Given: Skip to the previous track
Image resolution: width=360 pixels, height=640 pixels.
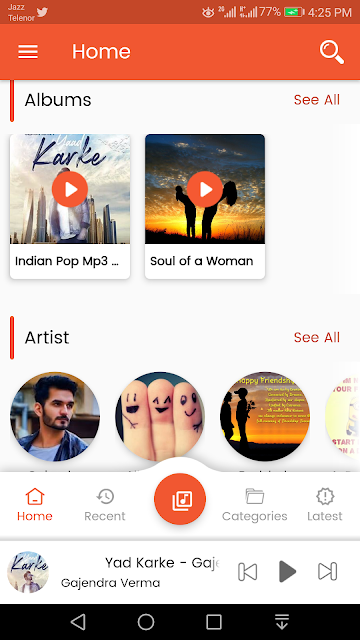Looking at the screenshot, I should (x=247, y=571).
